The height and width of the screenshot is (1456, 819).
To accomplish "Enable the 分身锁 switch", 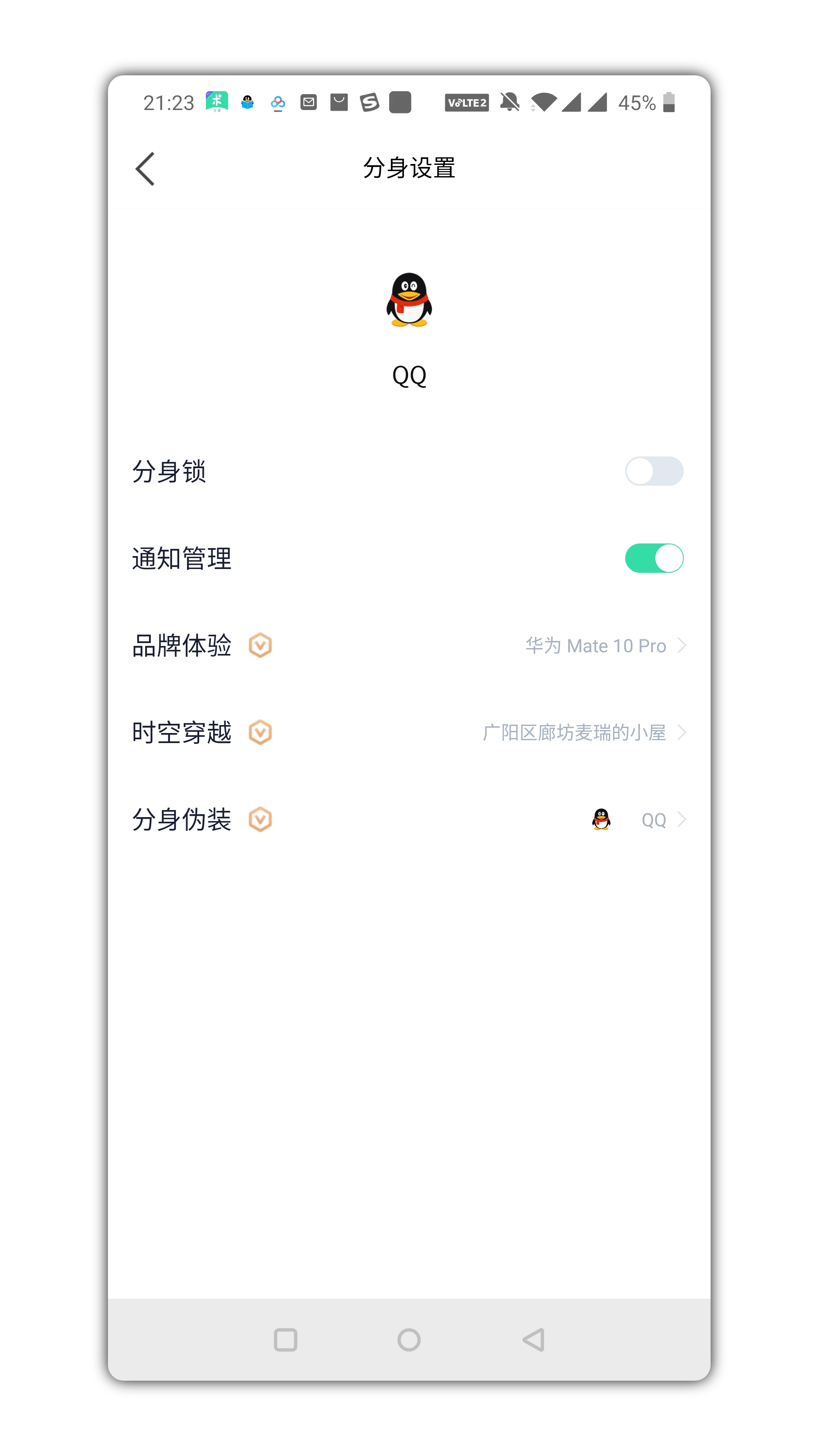I will 654,471.
